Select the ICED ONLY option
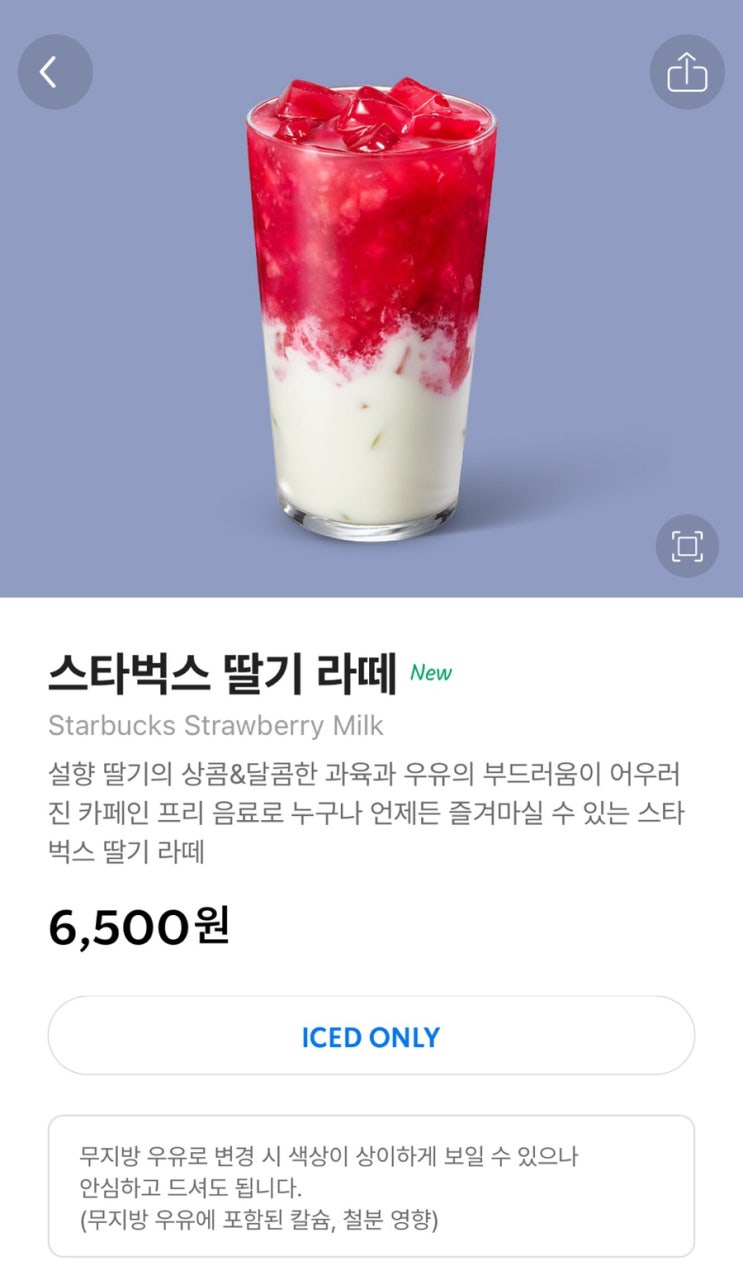 [371, 1036]
